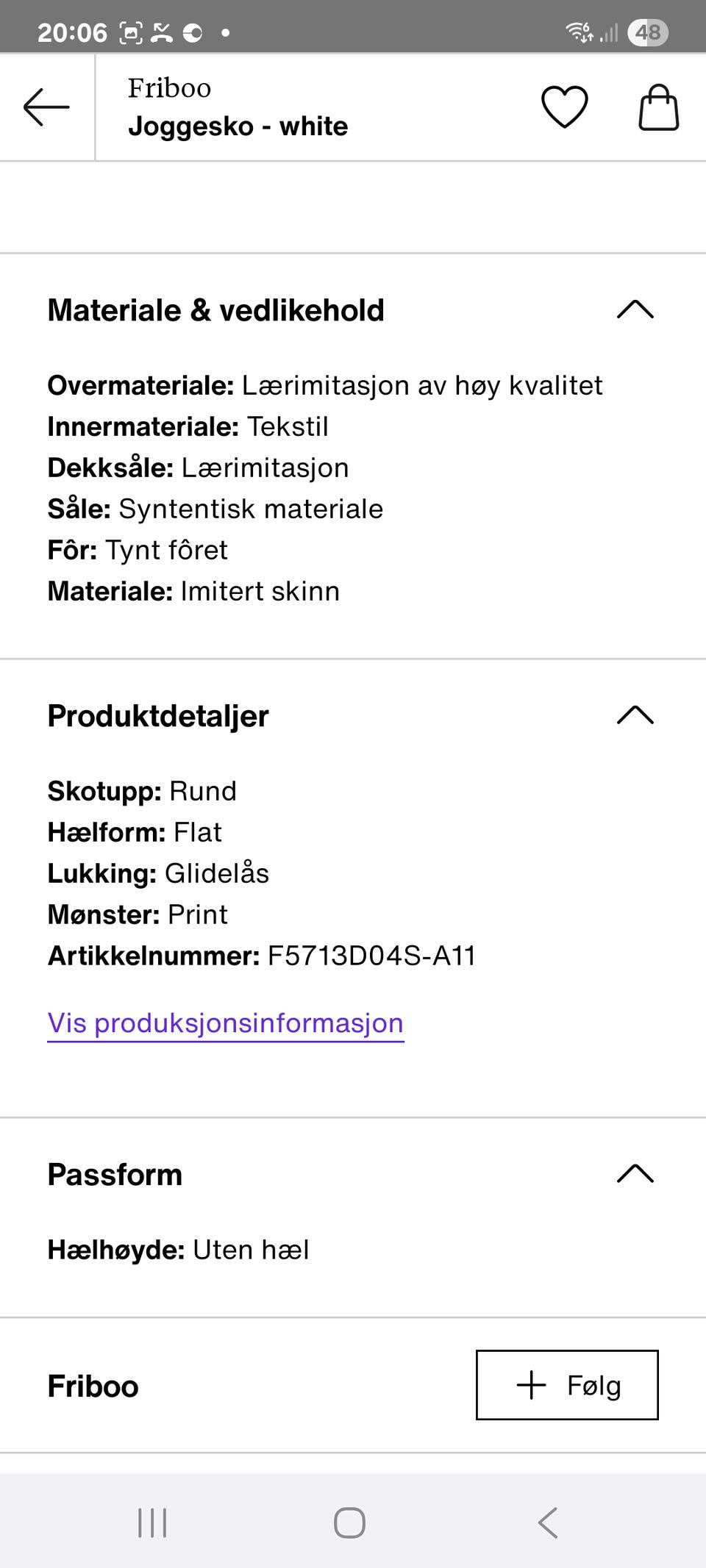Collapse the Passform section
The width and height of the screenshot is (706, 1568).
[635, 1175]
